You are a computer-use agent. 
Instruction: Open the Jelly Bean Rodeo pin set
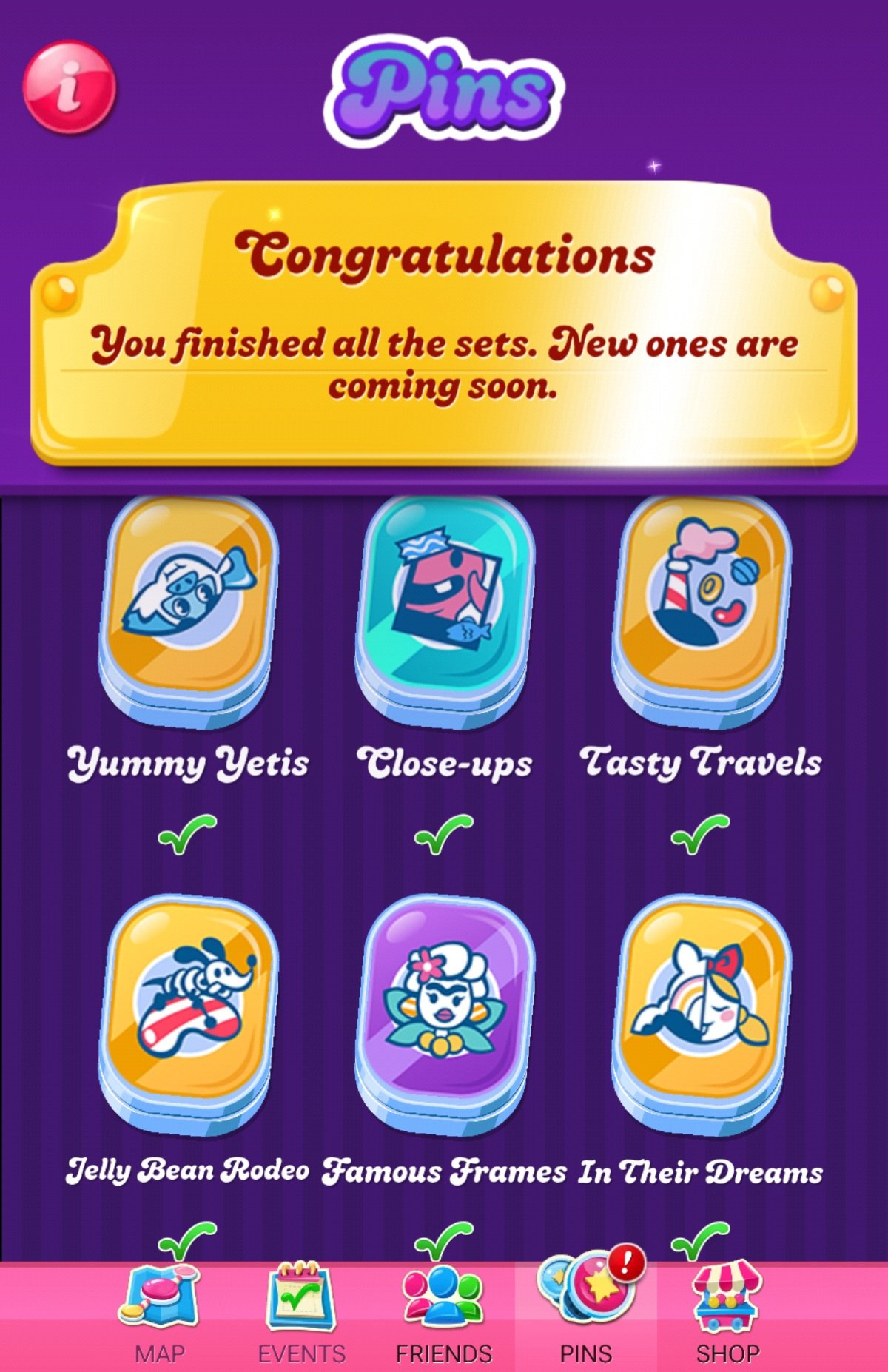[x=188, y=1010]
